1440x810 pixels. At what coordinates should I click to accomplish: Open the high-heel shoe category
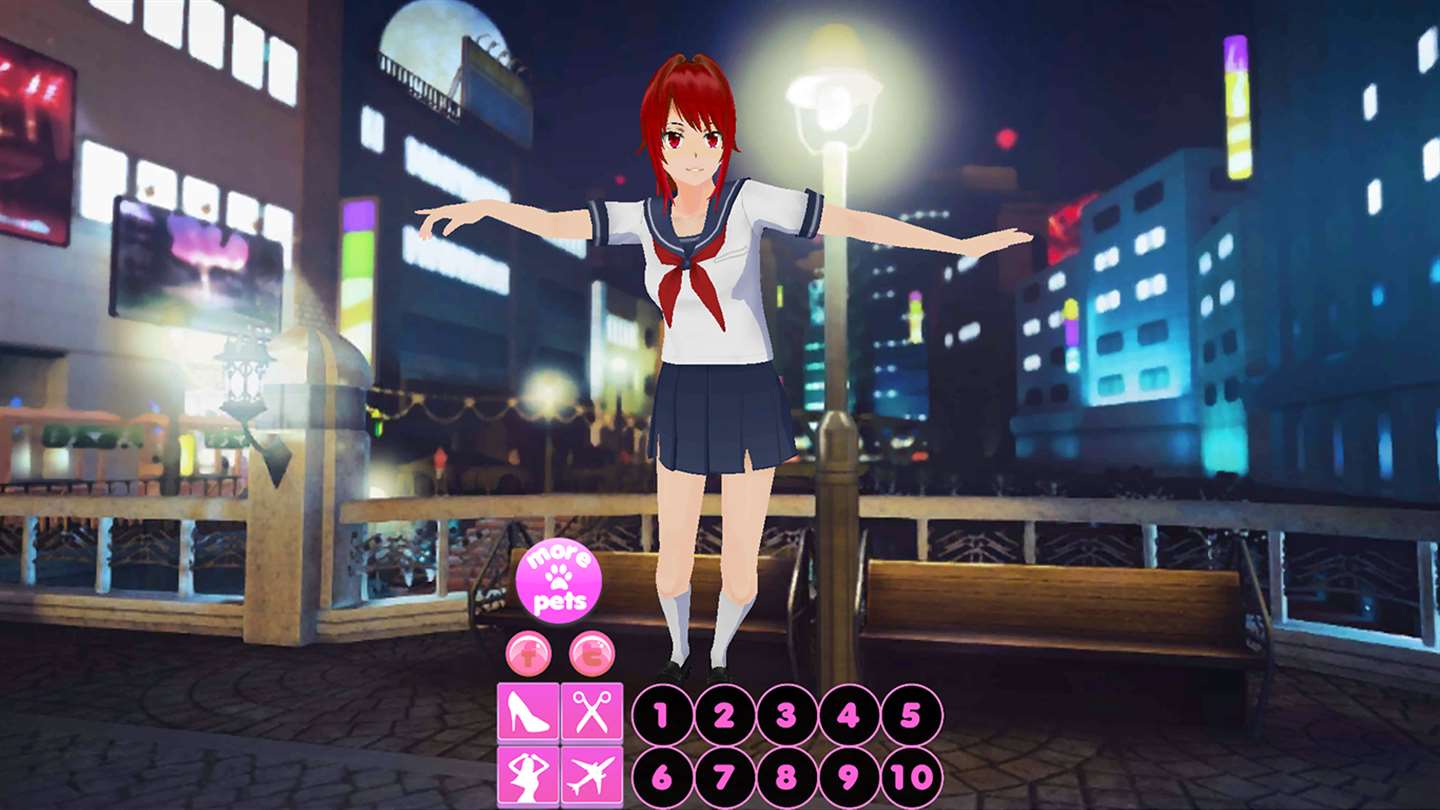tap(528, 713)
